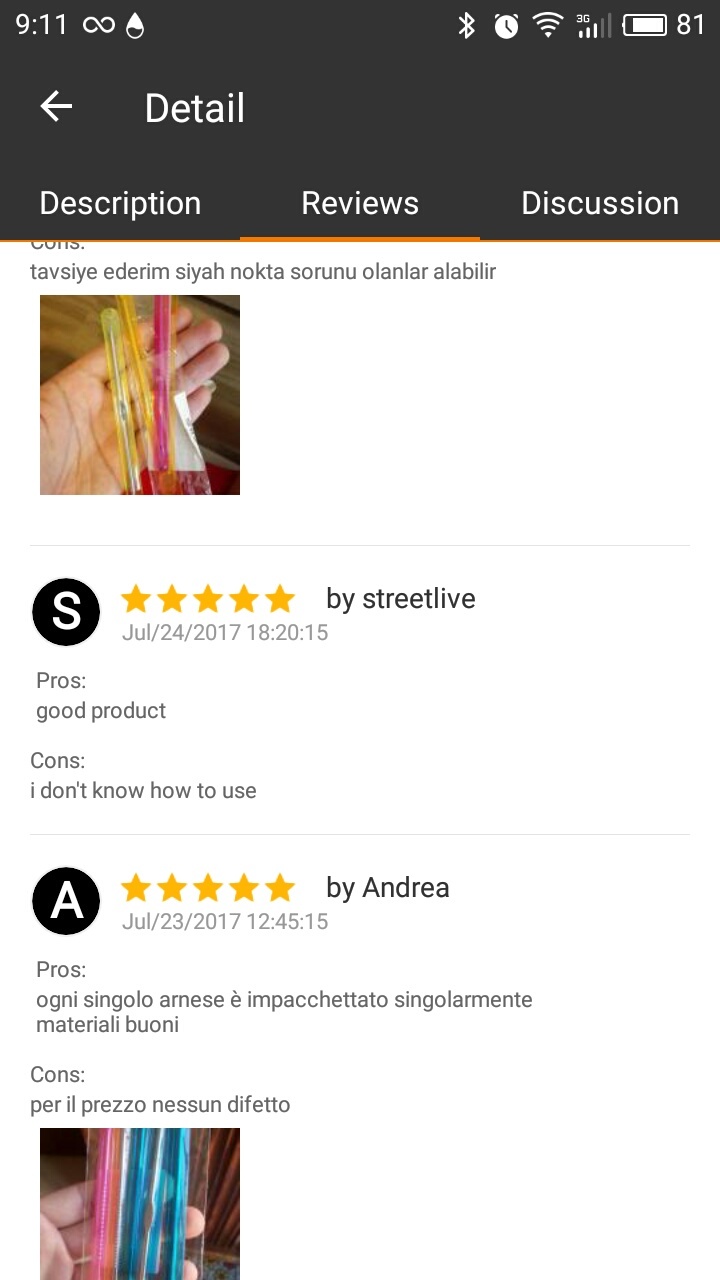
Task: Open the Discussion tab
Action: 599,203
